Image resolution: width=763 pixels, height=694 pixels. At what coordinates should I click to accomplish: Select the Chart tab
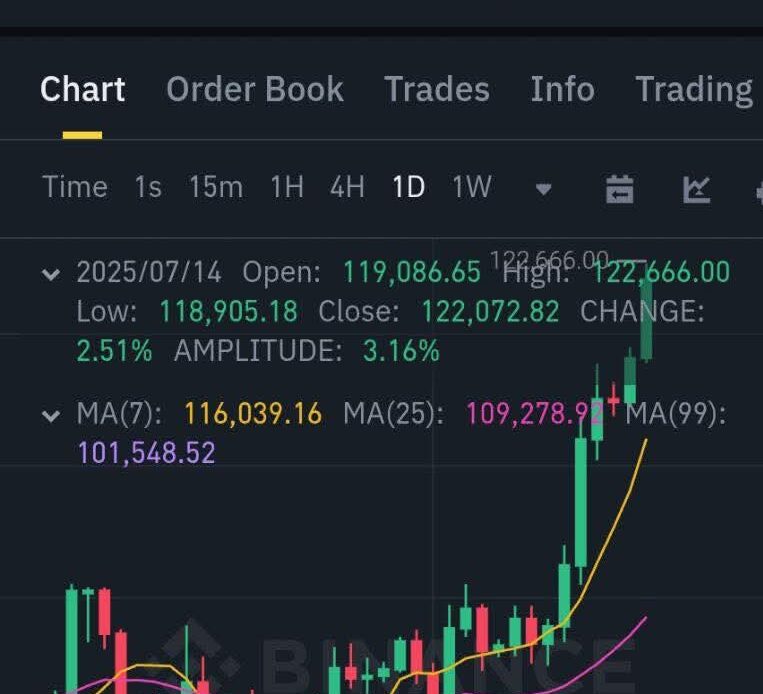pyautogui.click(x=82, y=90)
